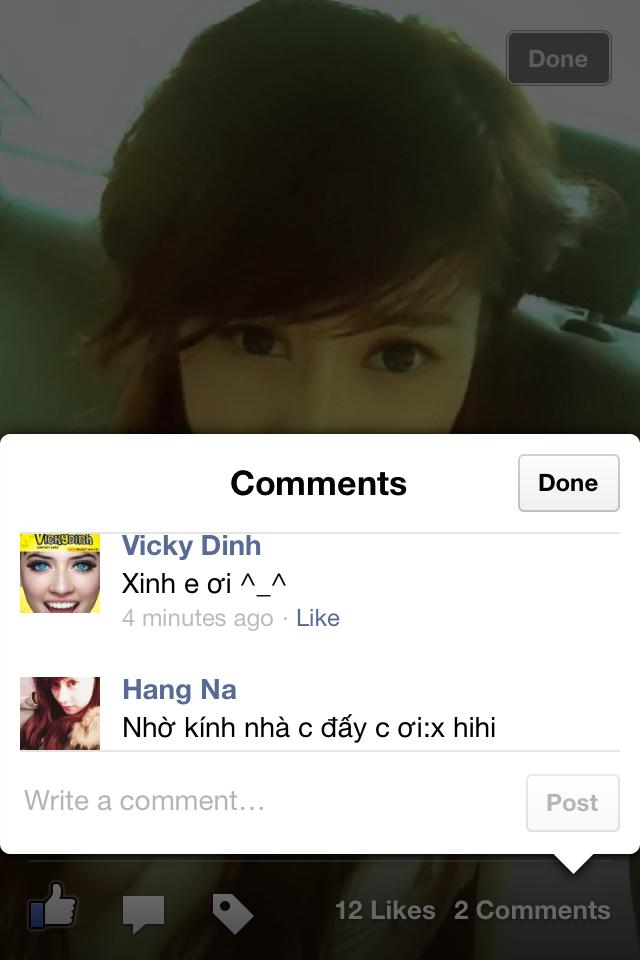Tag someone using the tag icon

coord(232,912)
